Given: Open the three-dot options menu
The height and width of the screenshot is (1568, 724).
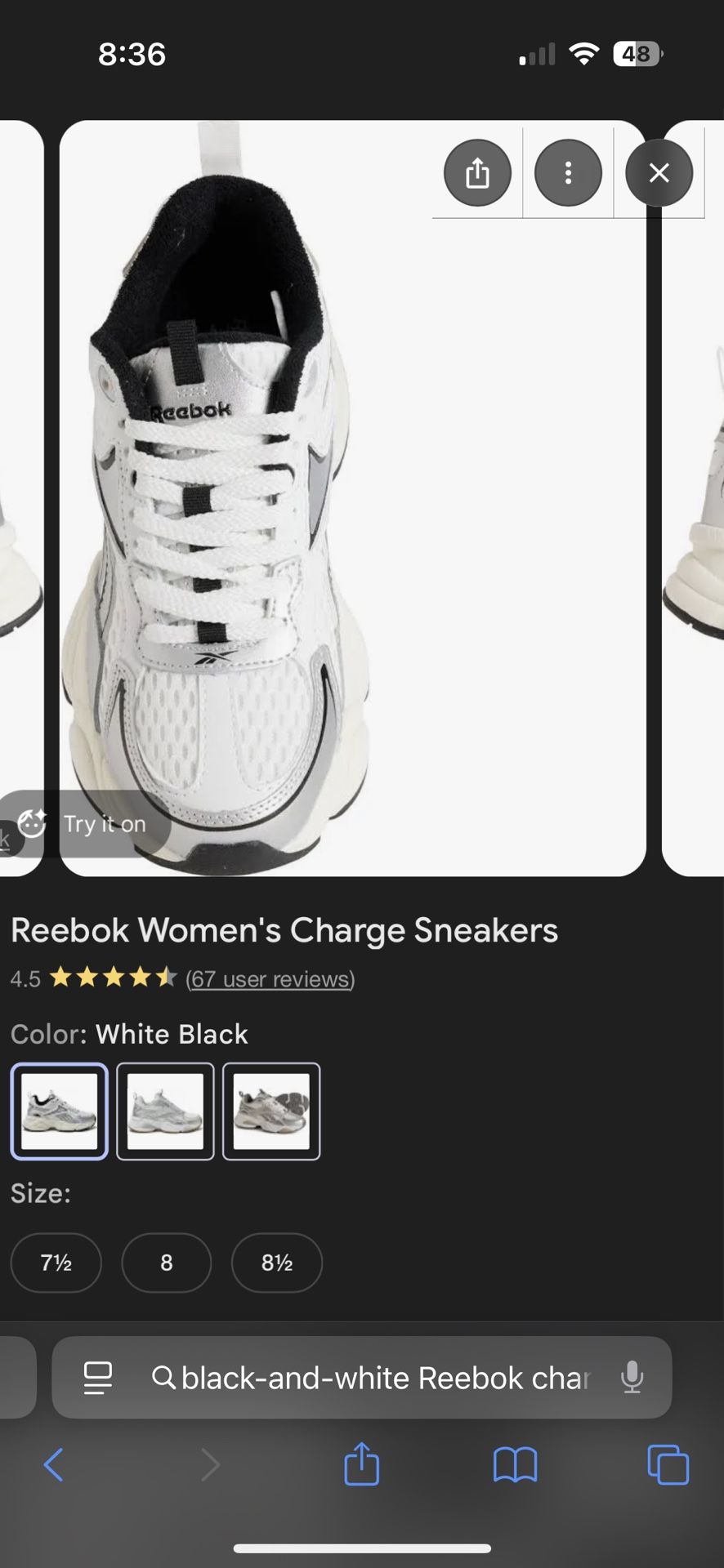Looking at the screenshot, I should click(x=567, y=172).
